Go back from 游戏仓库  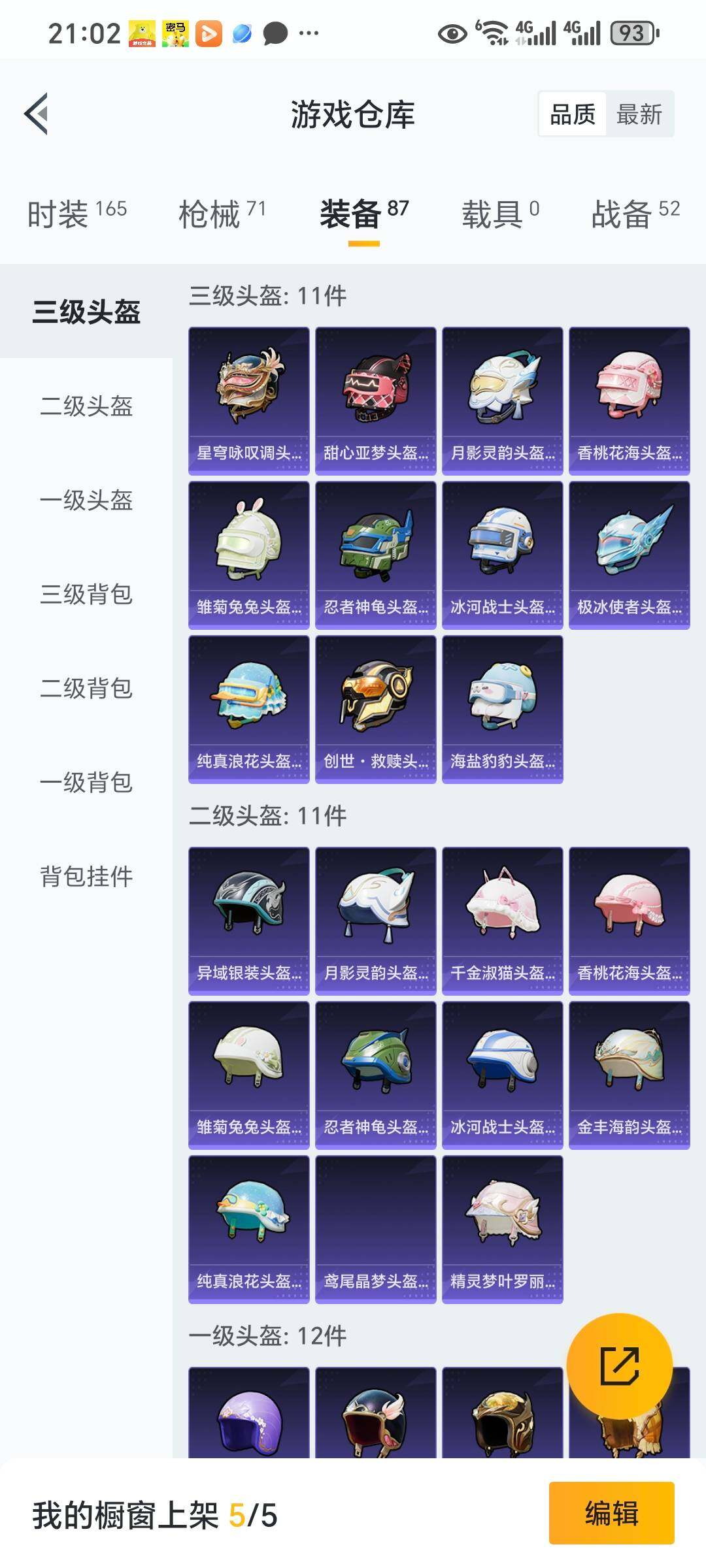(x=37, y=114)
